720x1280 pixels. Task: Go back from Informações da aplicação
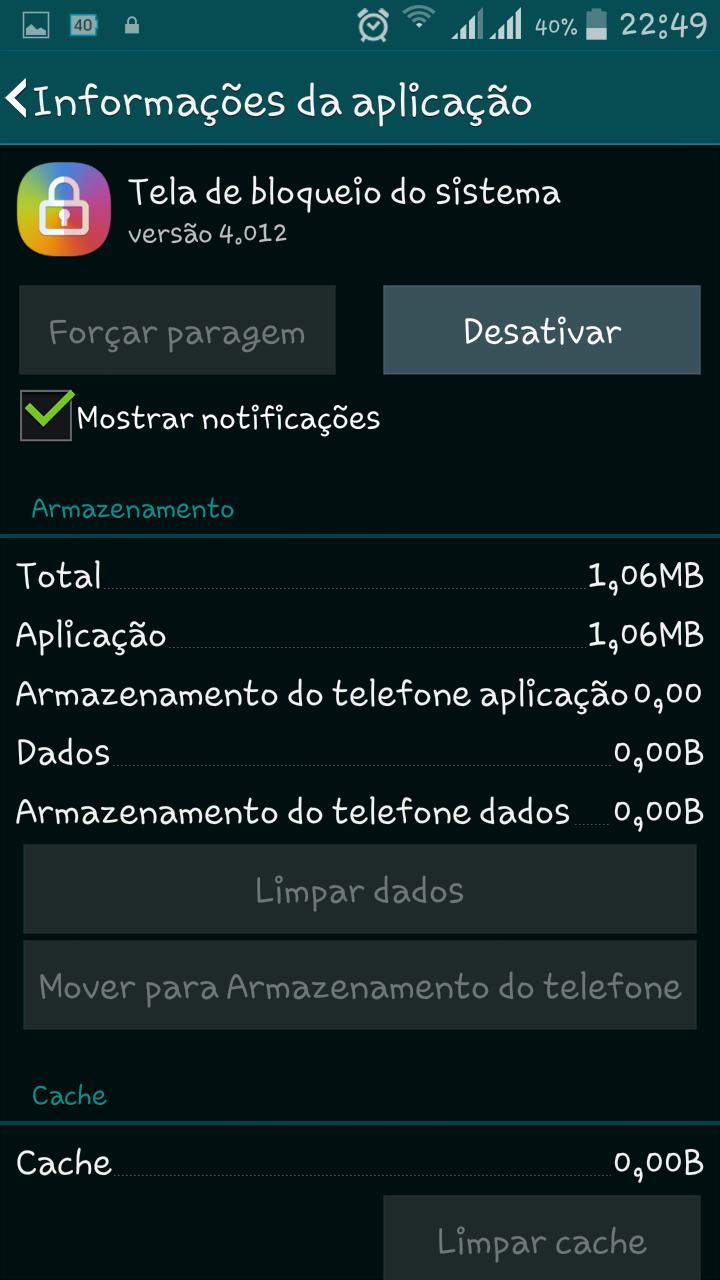coord(18,100)
